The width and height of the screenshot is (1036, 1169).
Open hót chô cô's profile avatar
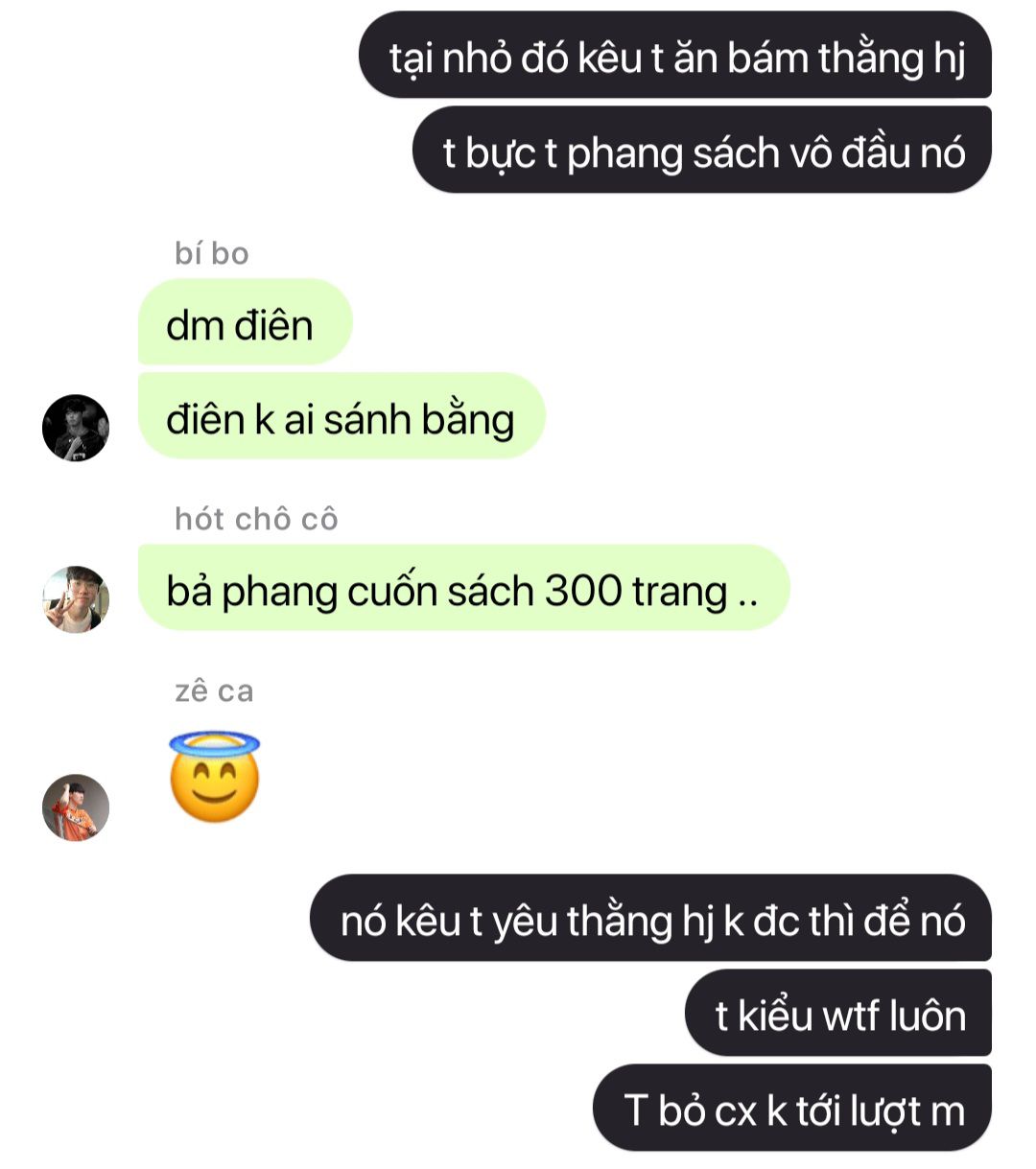76,599
